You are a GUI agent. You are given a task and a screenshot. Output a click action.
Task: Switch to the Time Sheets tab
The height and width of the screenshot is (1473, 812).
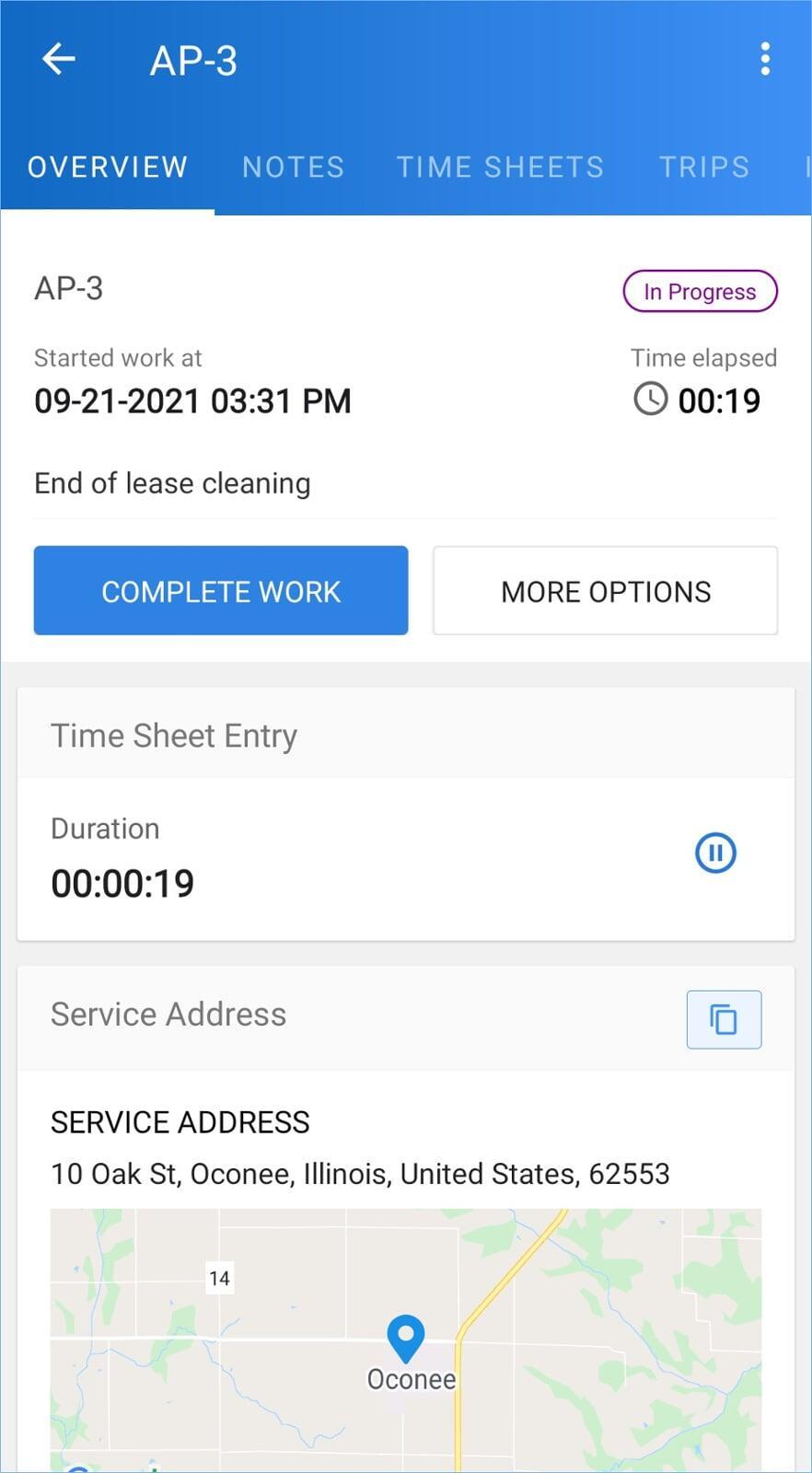coord(500,167)
